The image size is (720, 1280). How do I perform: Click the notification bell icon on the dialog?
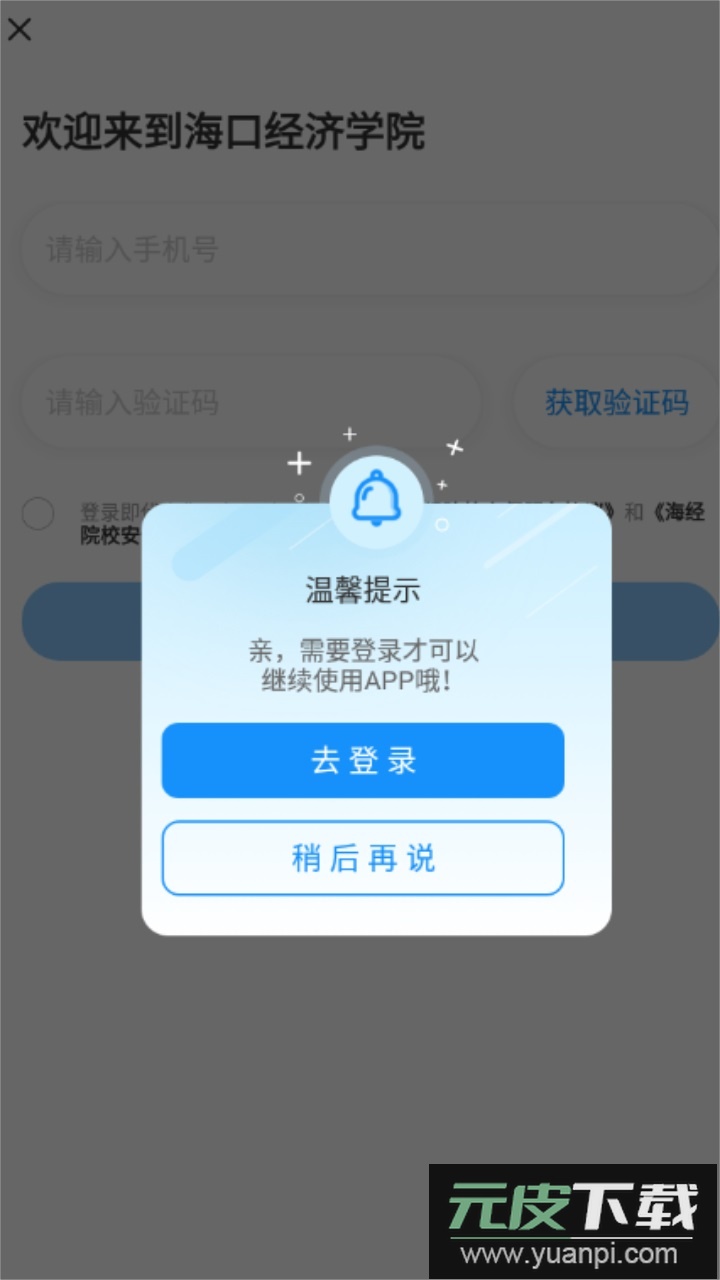377,497
